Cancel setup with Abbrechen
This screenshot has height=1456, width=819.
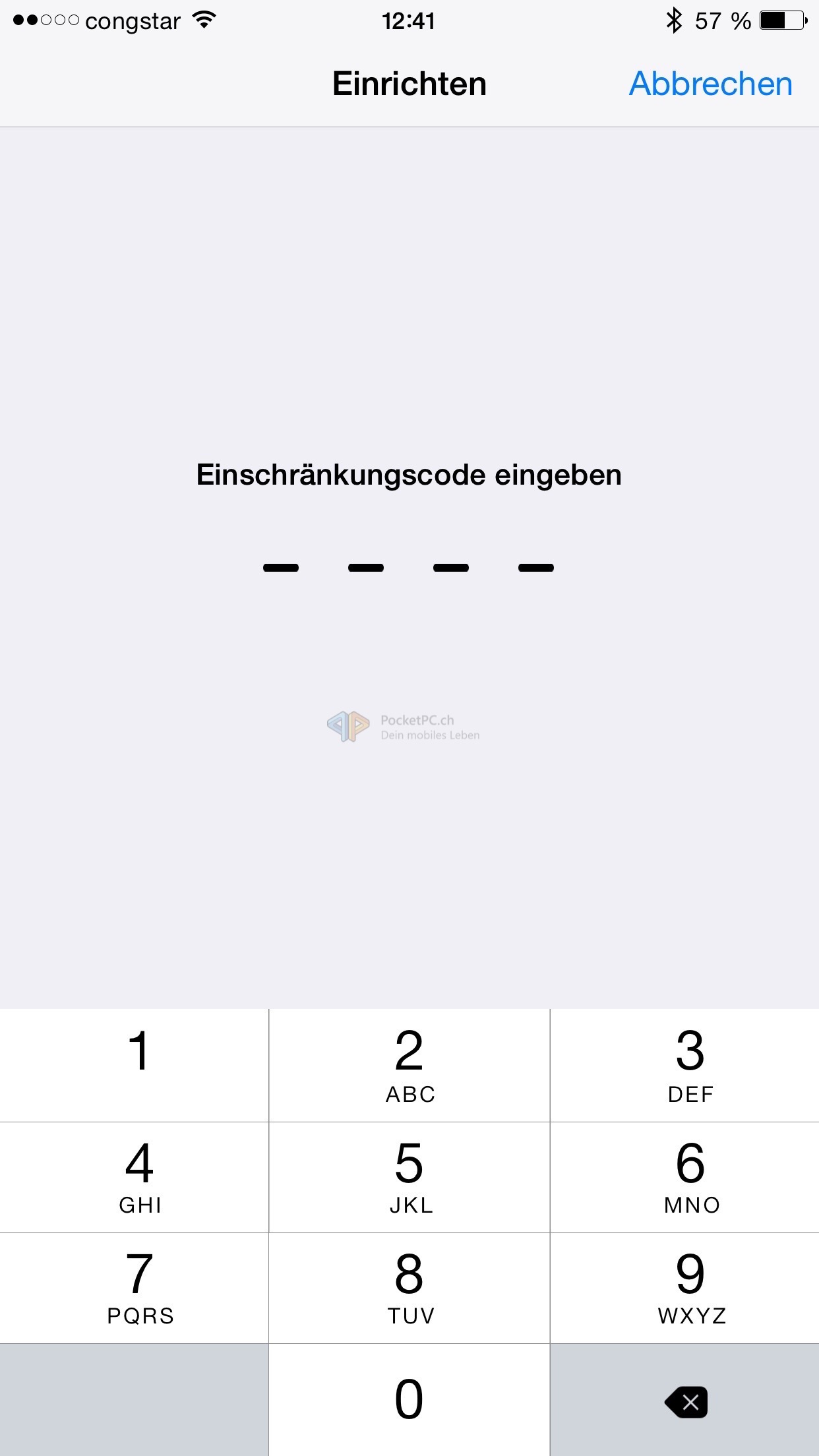710,84
